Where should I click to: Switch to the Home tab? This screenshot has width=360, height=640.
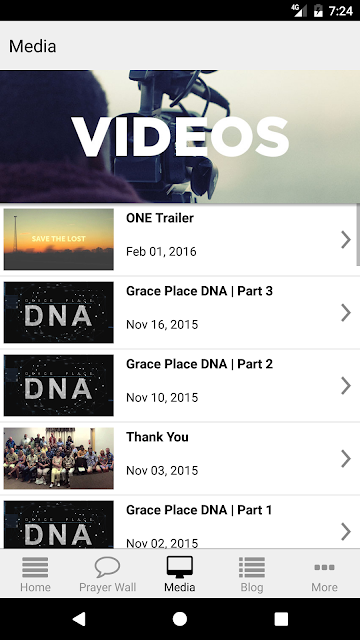pyautogui.click(x=36, y=574)
